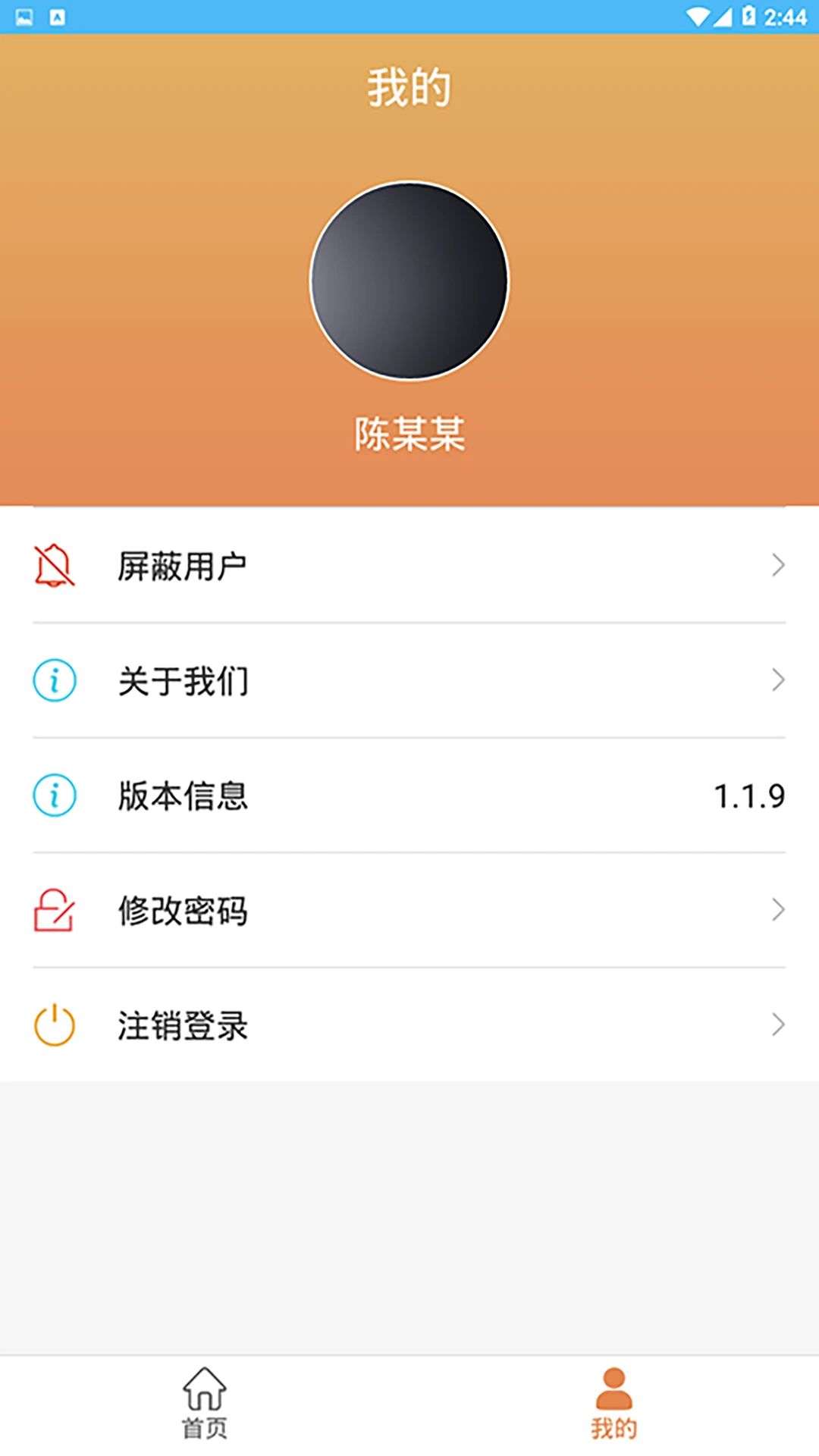Click the muted bell icon beside 屏蔽用户
Screen dimensions: 819x1456
(x=54, y=564)
